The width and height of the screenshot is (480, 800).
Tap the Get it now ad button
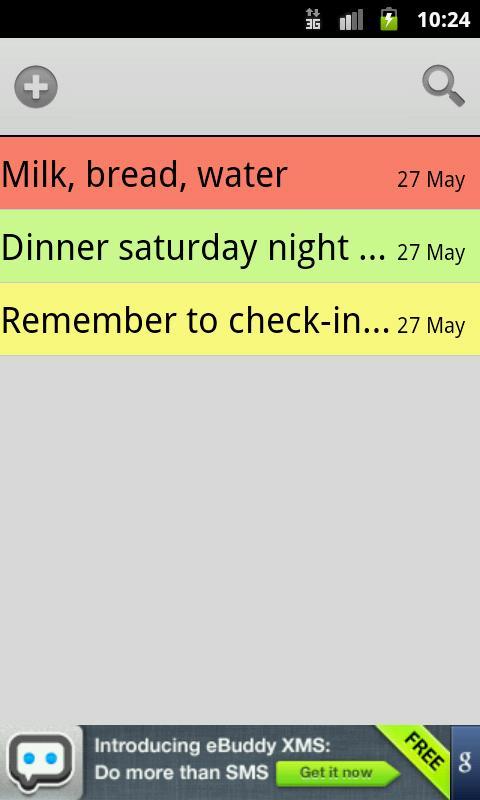click(x=338, y=773)
